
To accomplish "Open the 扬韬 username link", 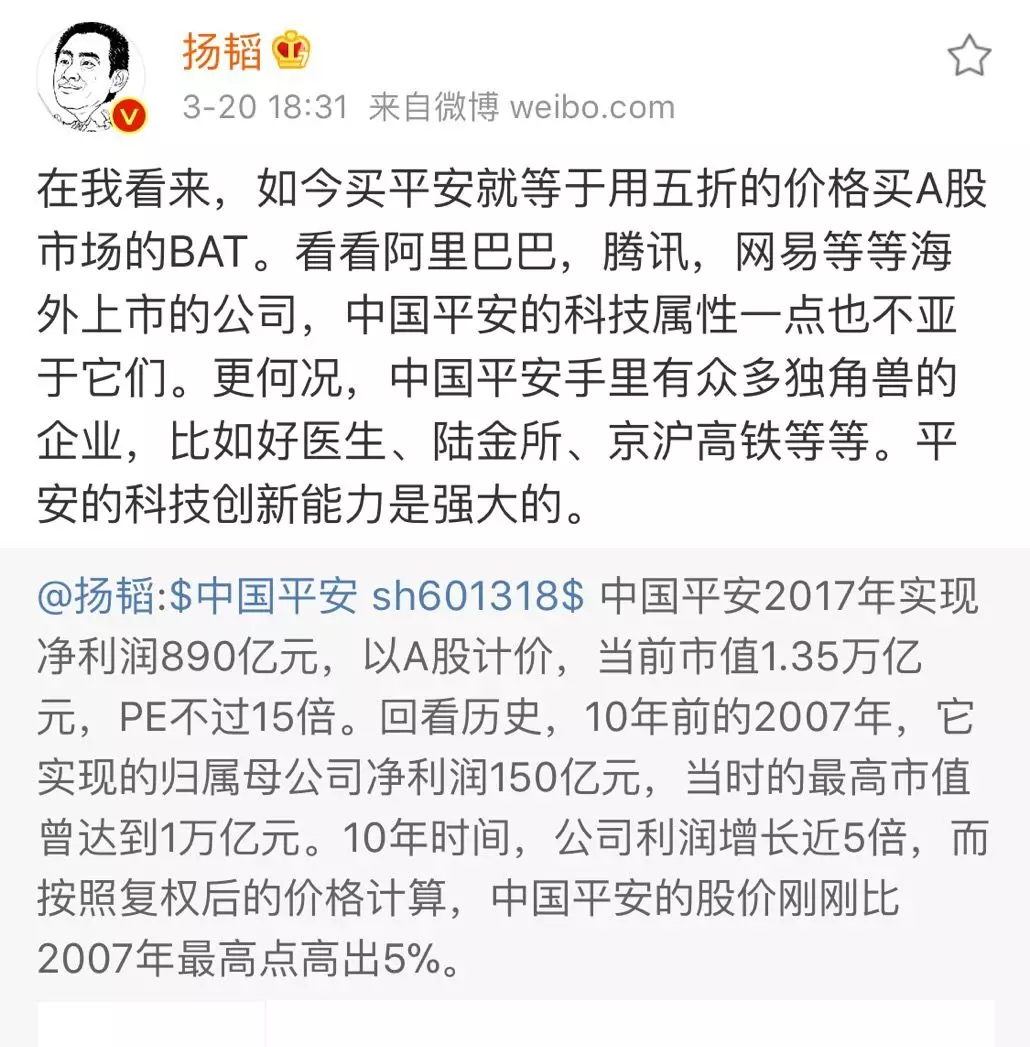I will tap(221, 52).
